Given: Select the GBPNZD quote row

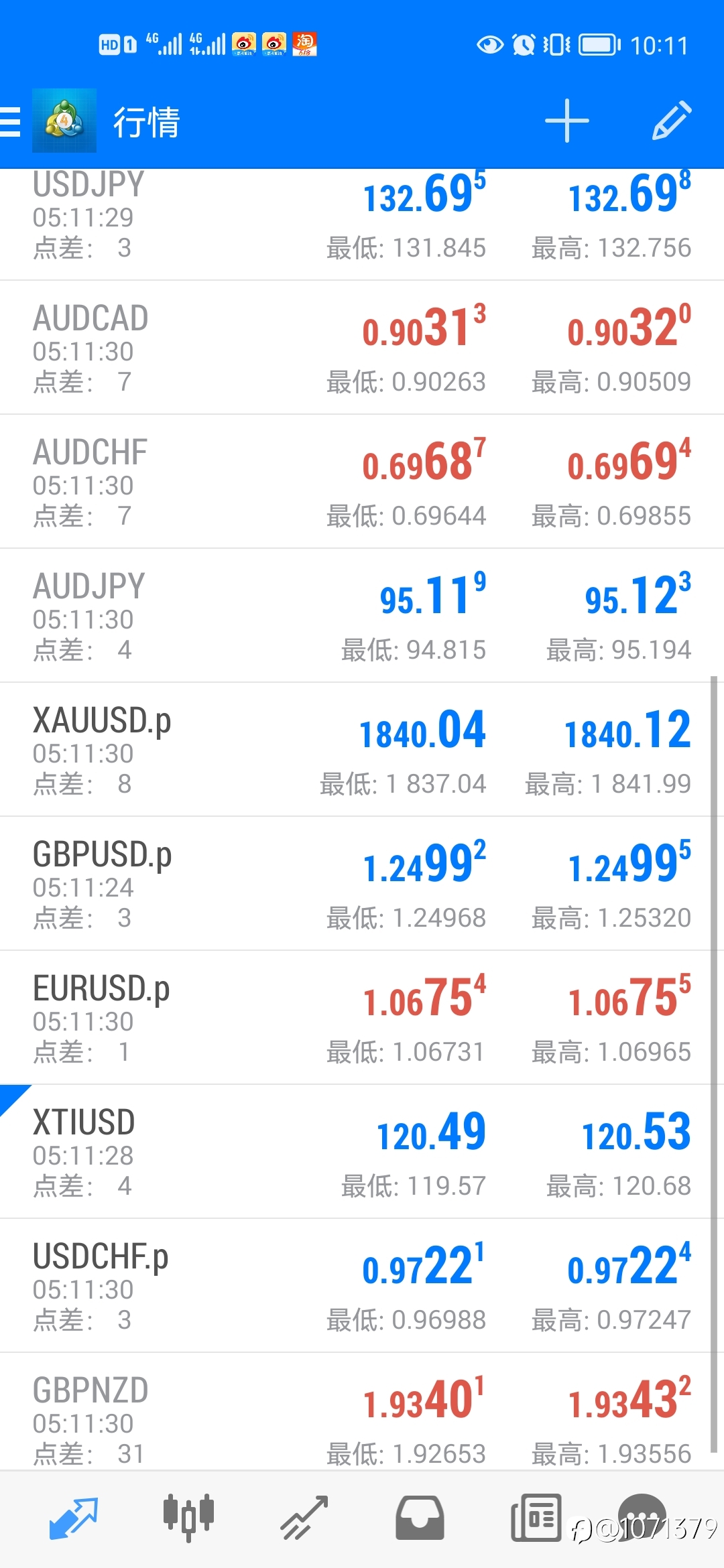Looking at the screenshot, I should point(362,1412).
